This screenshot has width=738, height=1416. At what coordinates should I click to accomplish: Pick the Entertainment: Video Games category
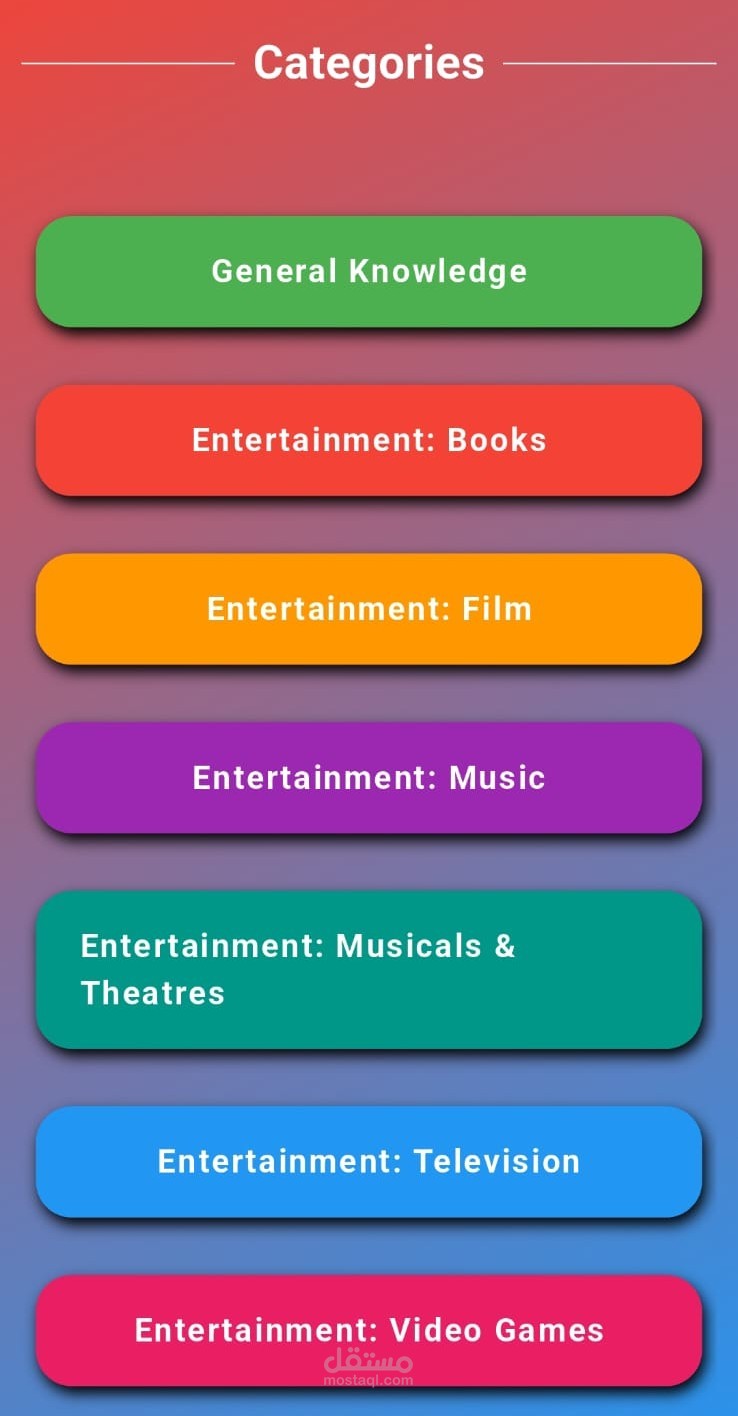369,1330
